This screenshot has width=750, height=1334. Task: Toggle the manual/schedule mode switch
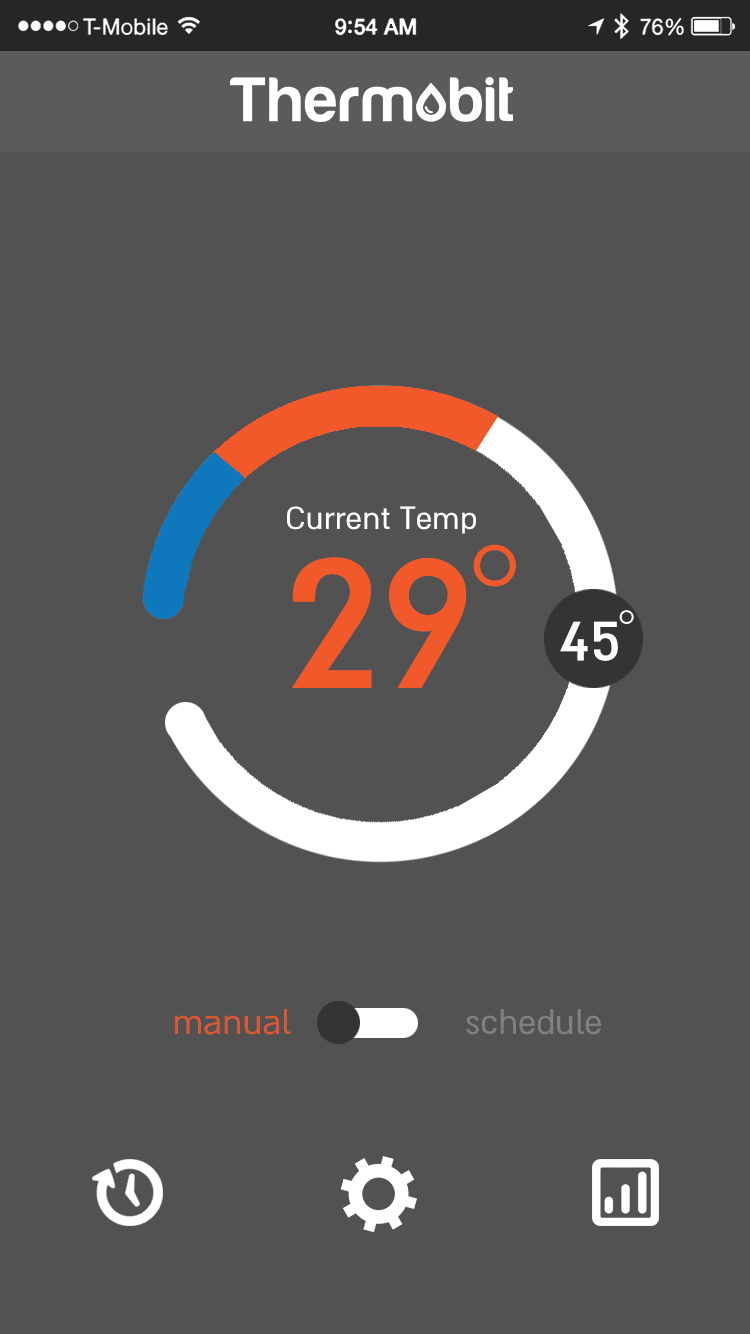(x=367, y=1022)
